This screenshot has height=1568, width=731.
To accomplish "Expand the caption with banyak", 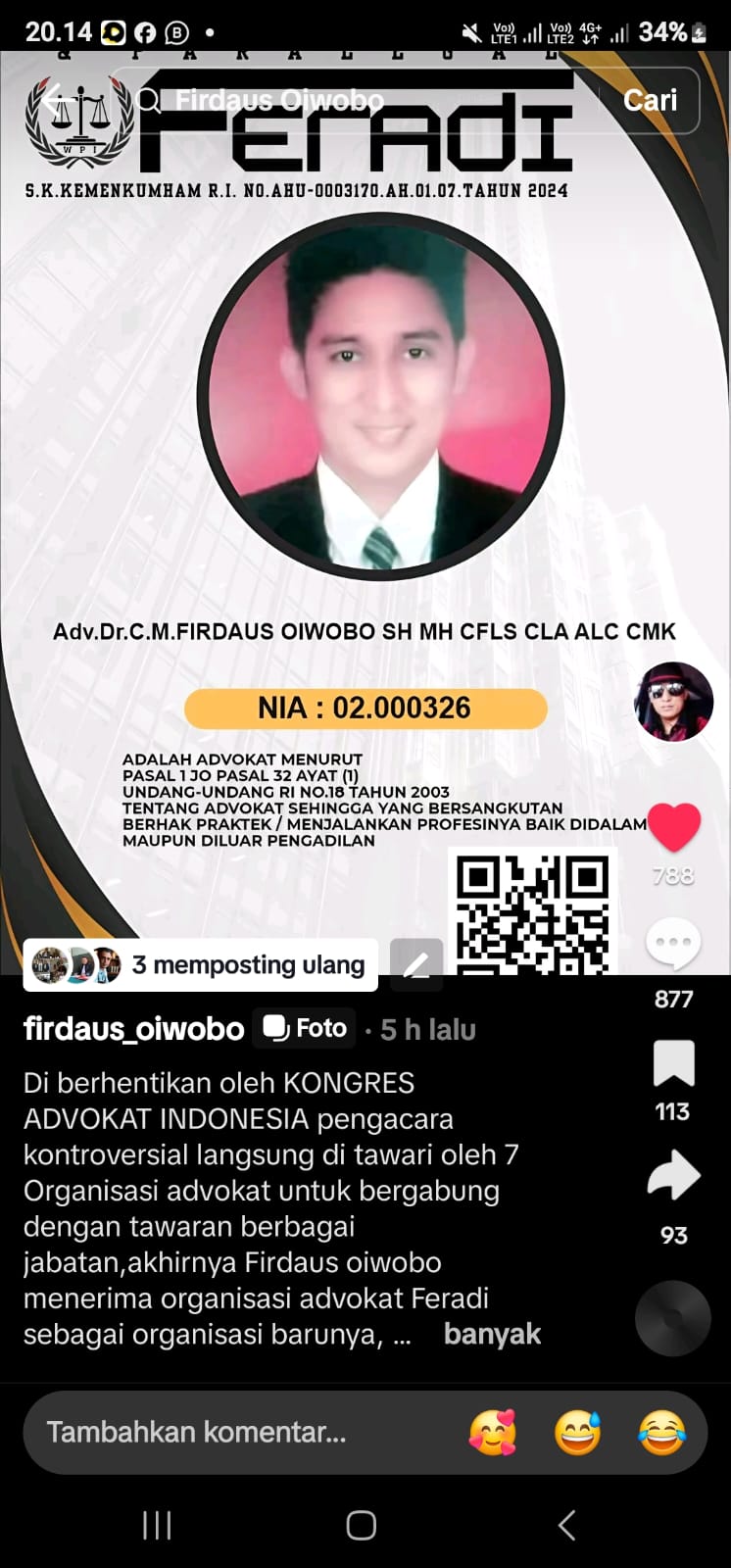I will (x=492, y=1334).
